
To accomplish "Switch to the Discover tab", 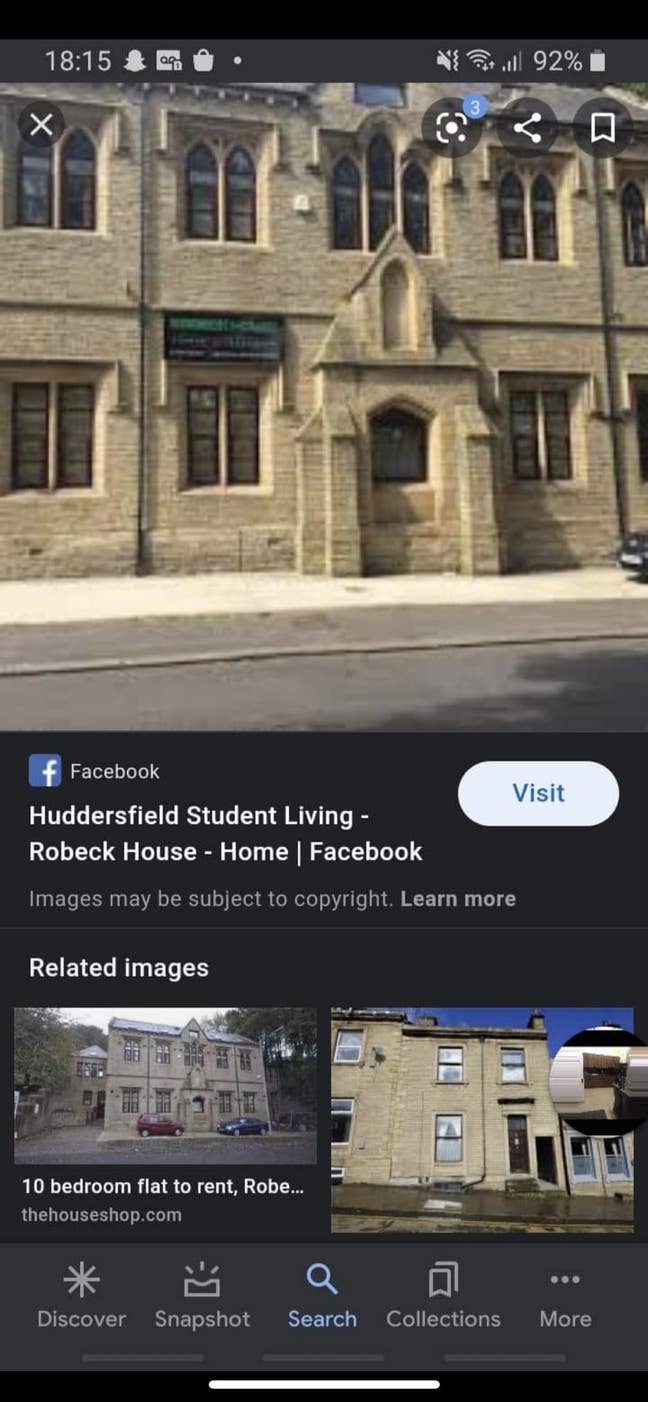I will tap(81, 1295).
